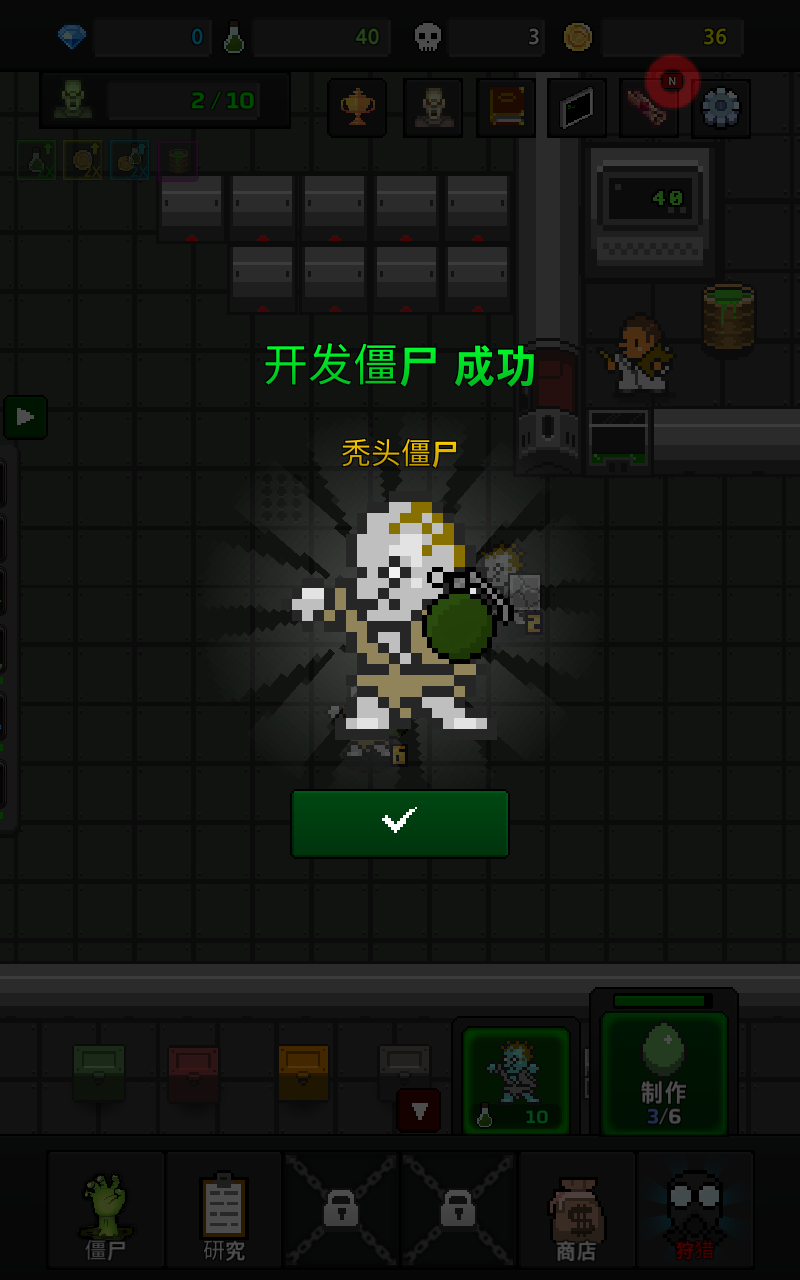Open the settings gear
This screenshot has height=1280, width=800.
pos(720,108)
